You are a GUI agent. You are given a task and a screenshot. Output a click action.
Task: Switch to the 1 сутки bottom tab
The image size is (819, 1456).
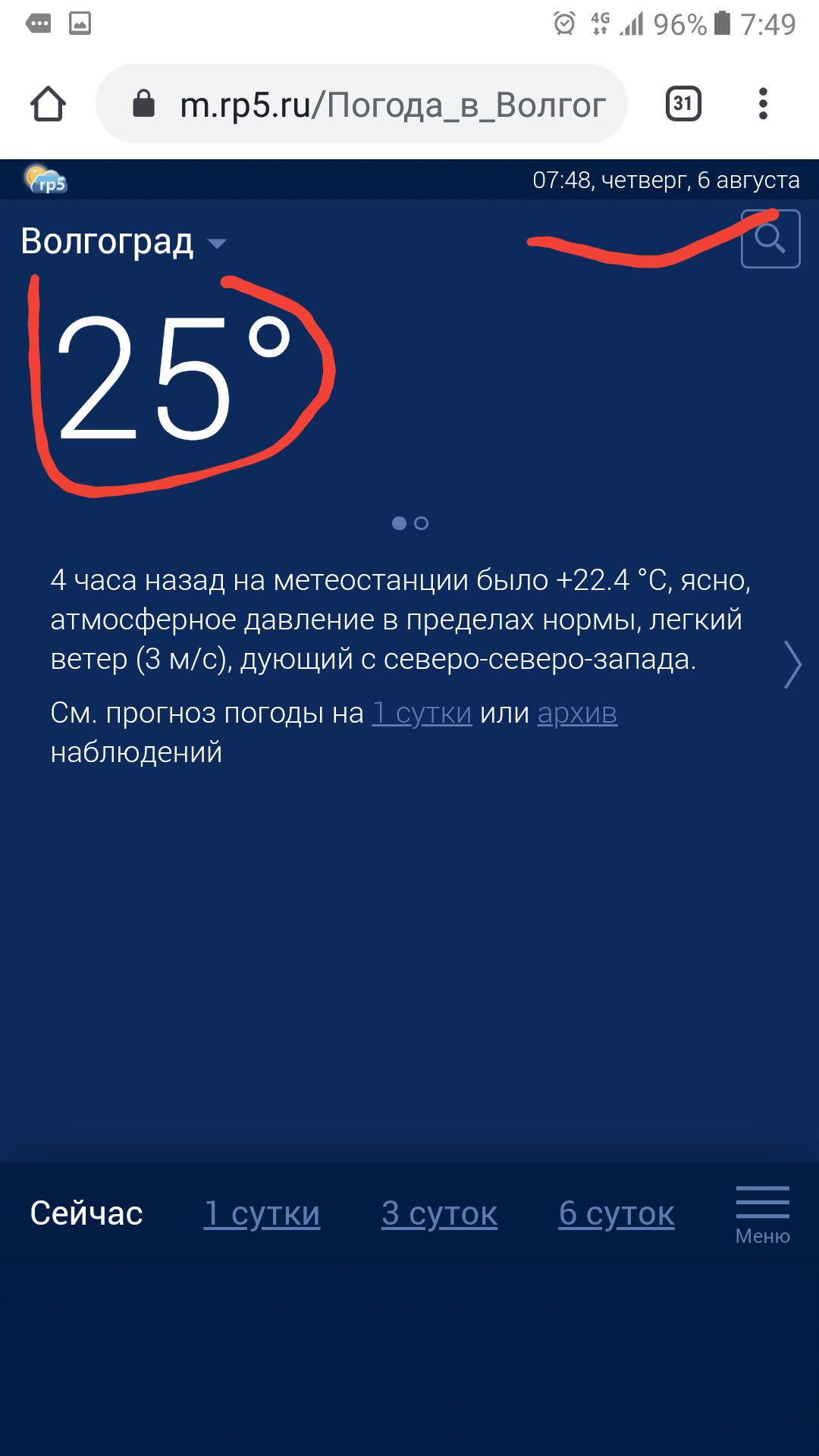coord(262,1213)
